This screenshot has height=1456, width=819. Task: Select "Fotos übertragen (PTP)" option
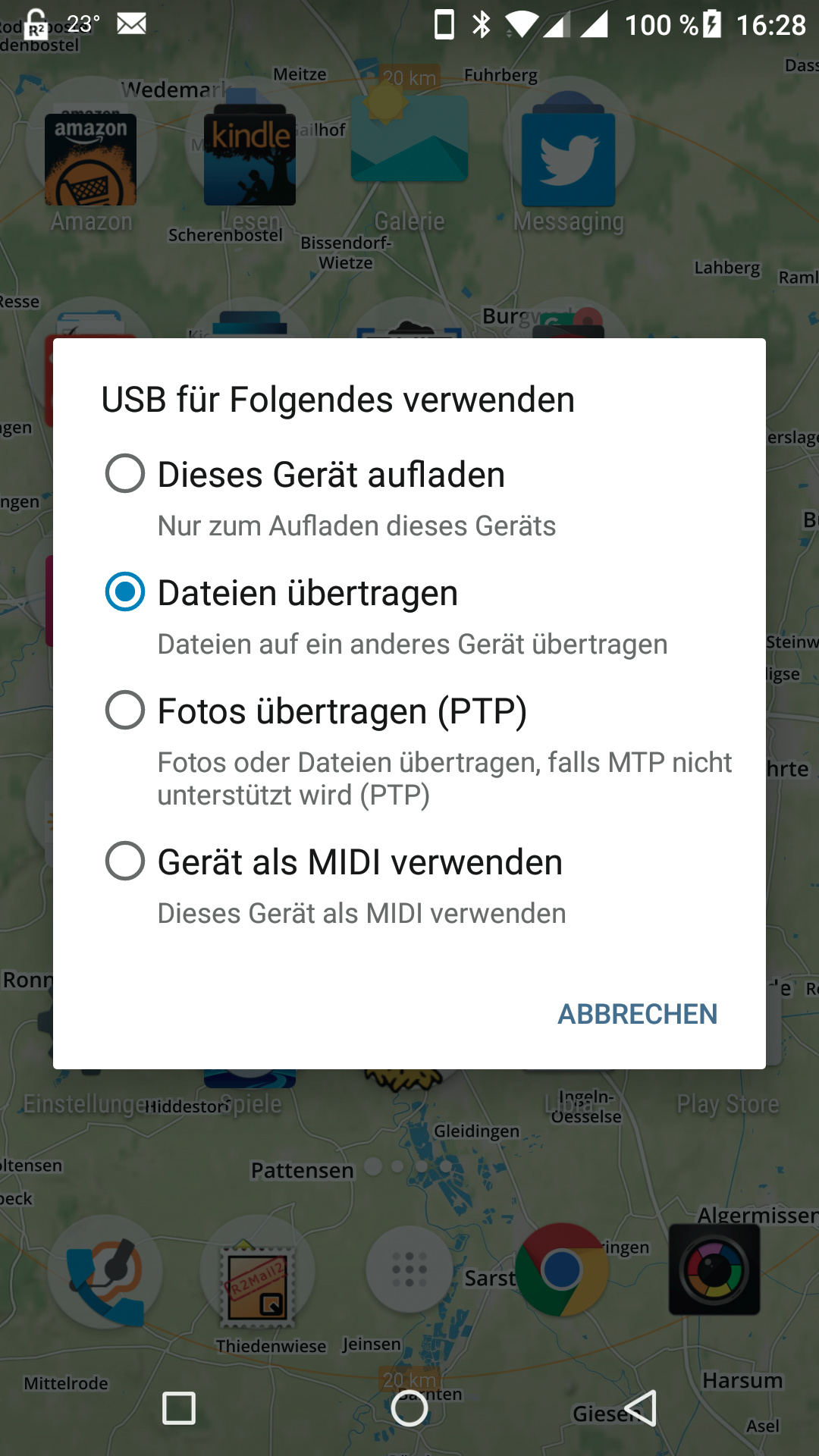pyautogui.click(x=125, y=711)
